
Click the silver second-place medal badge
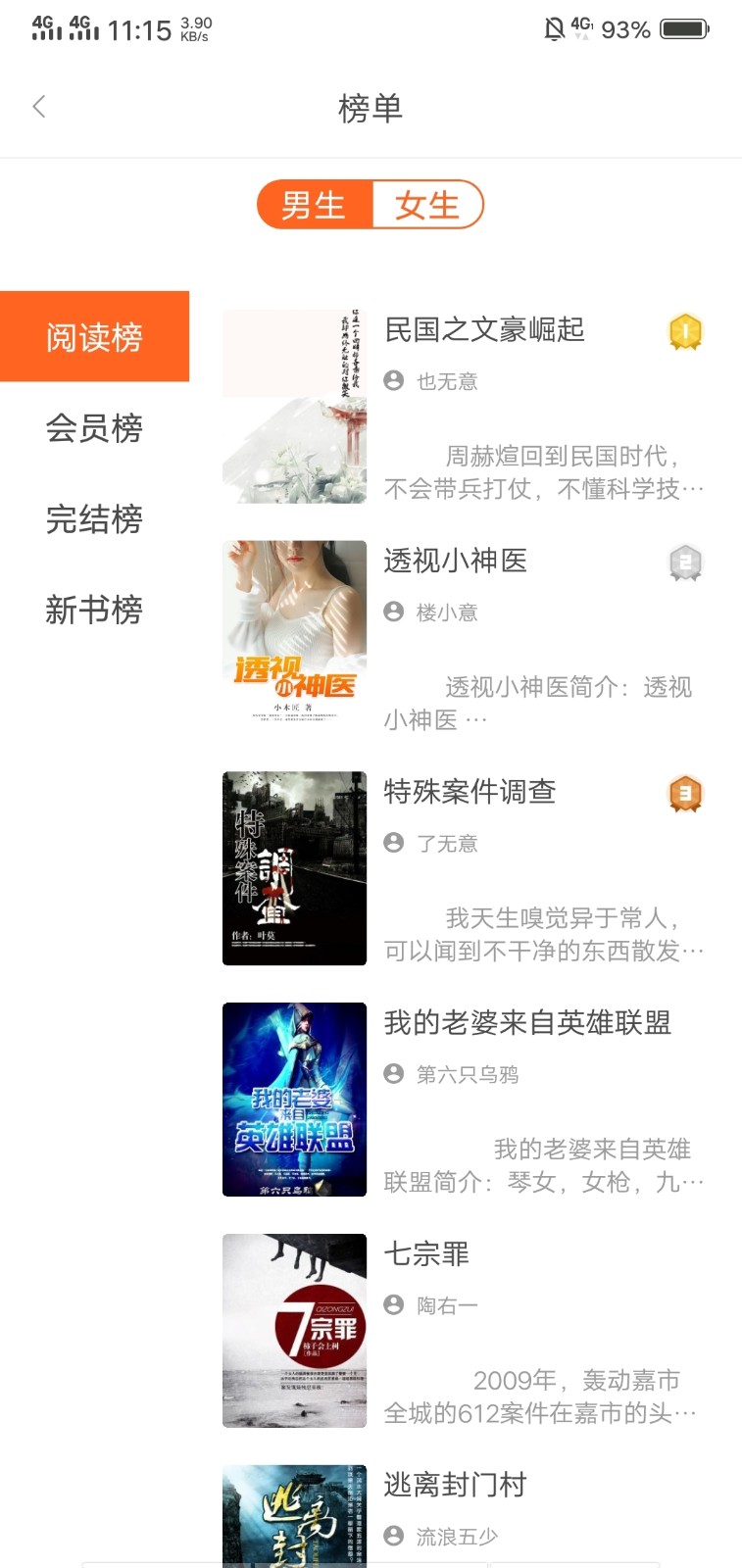pyautogui.click(x=685, y=562)
